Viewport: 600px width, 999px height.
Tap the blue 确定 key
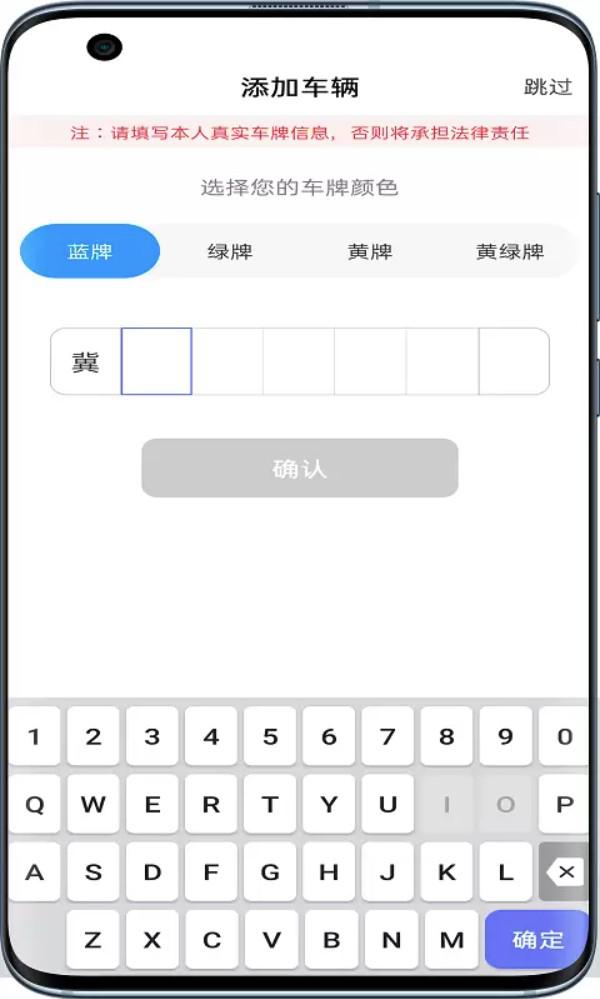click(x=537, y=939)
